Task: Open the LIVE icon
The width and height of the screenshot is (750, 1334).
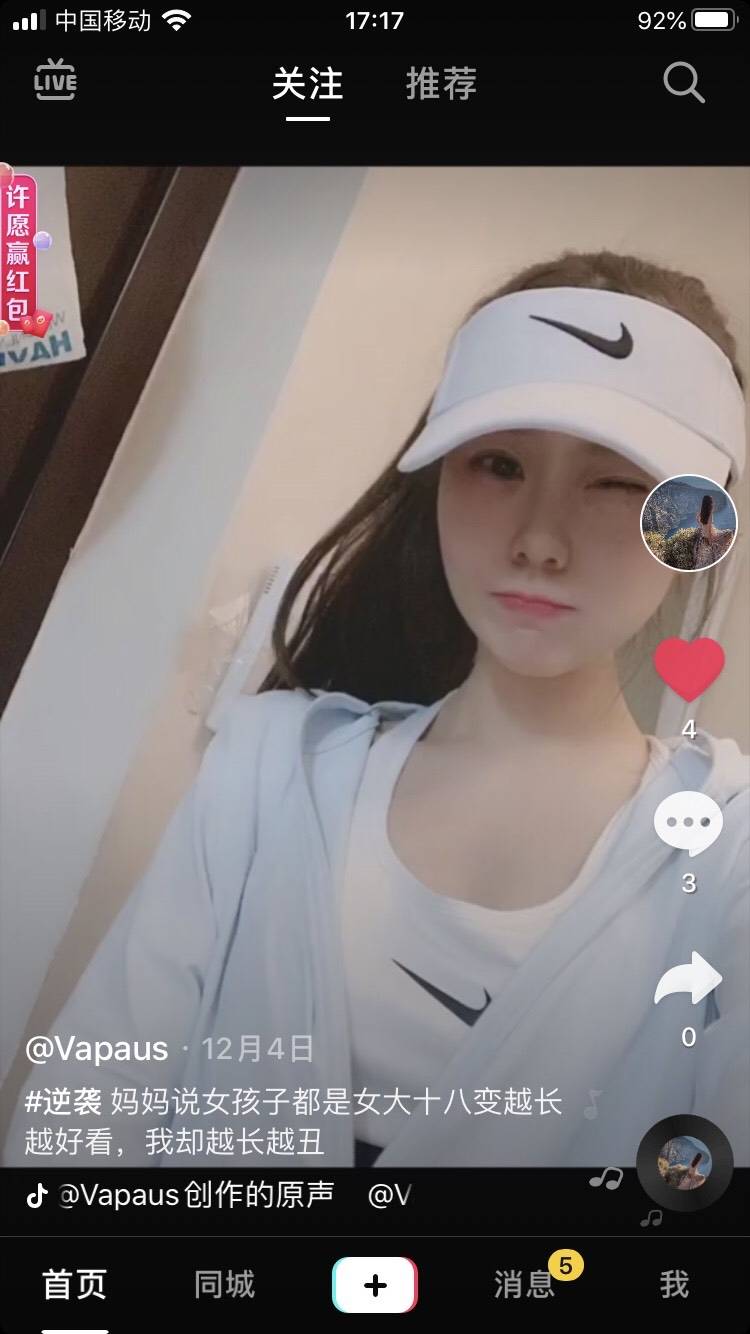Action: point(55,80)
